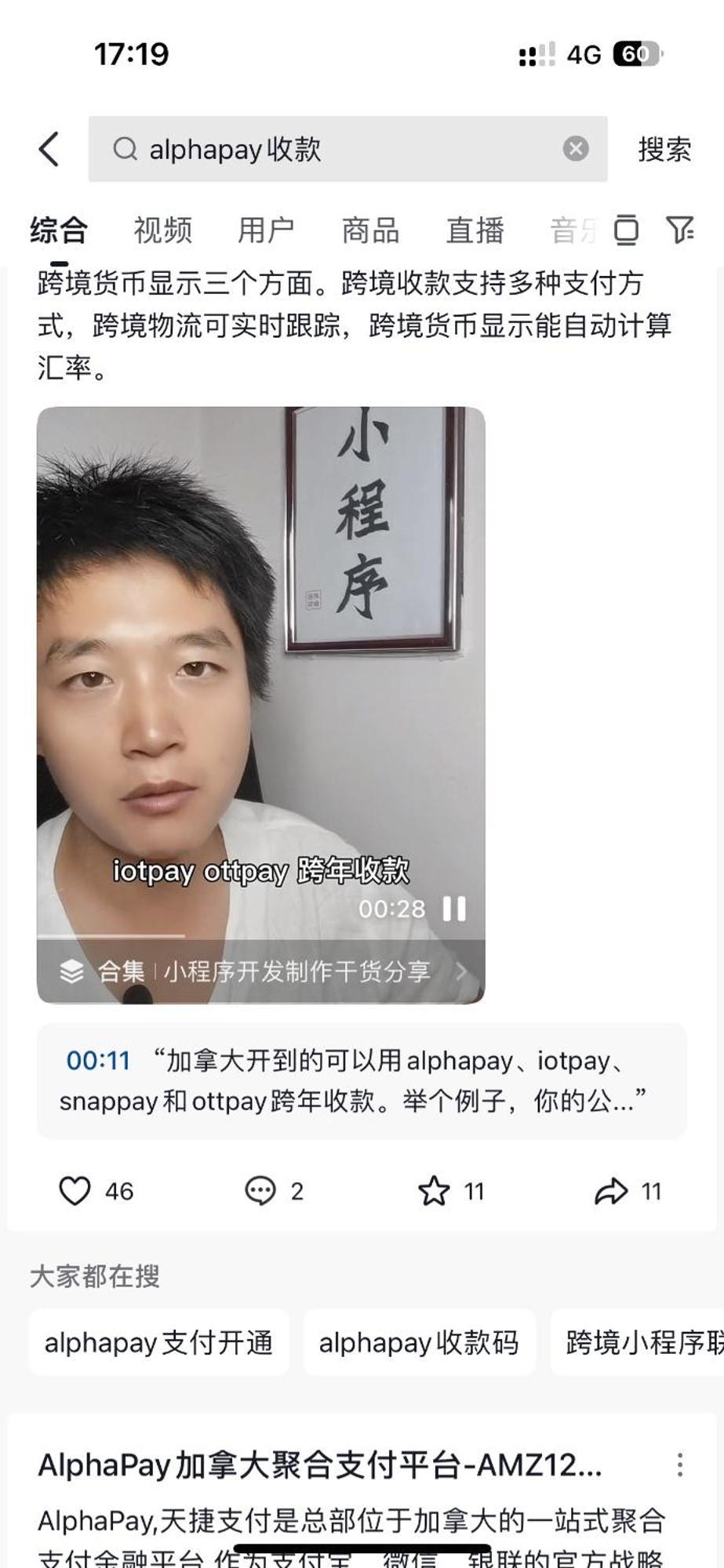This screenshot has height=1568, width=724.
Task: Search suggestion alphapay支付开通
Action: tap(158, 1342)
